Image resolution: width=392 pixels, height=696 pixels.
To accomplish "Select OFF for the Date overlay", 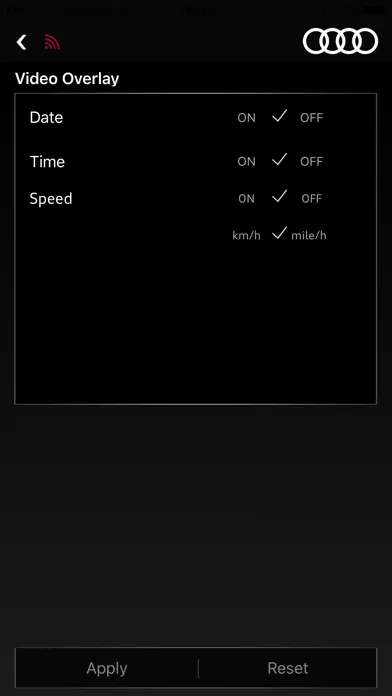I will 312,118.
